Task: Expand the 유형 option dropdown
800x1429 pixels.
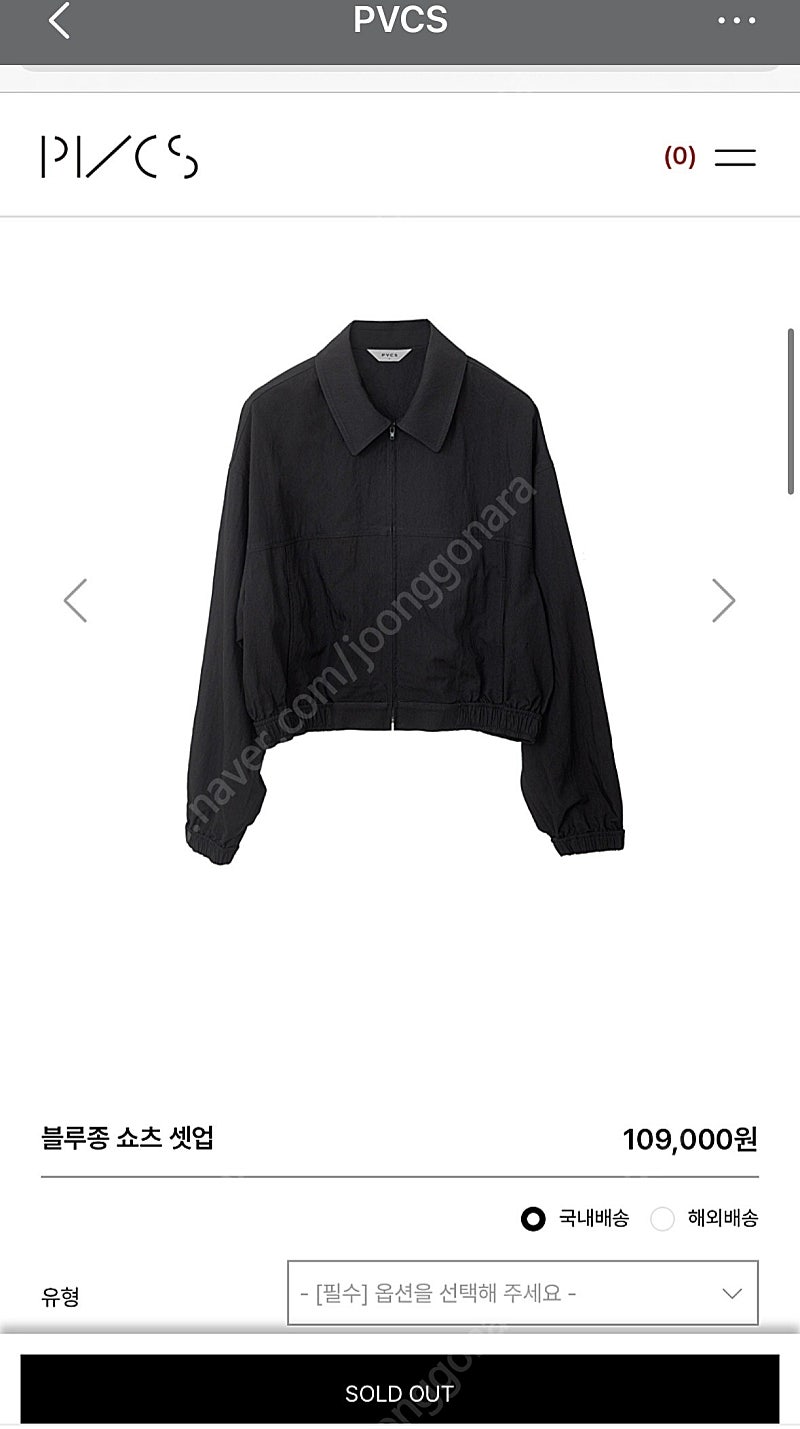Action: tap(522, 1293)
